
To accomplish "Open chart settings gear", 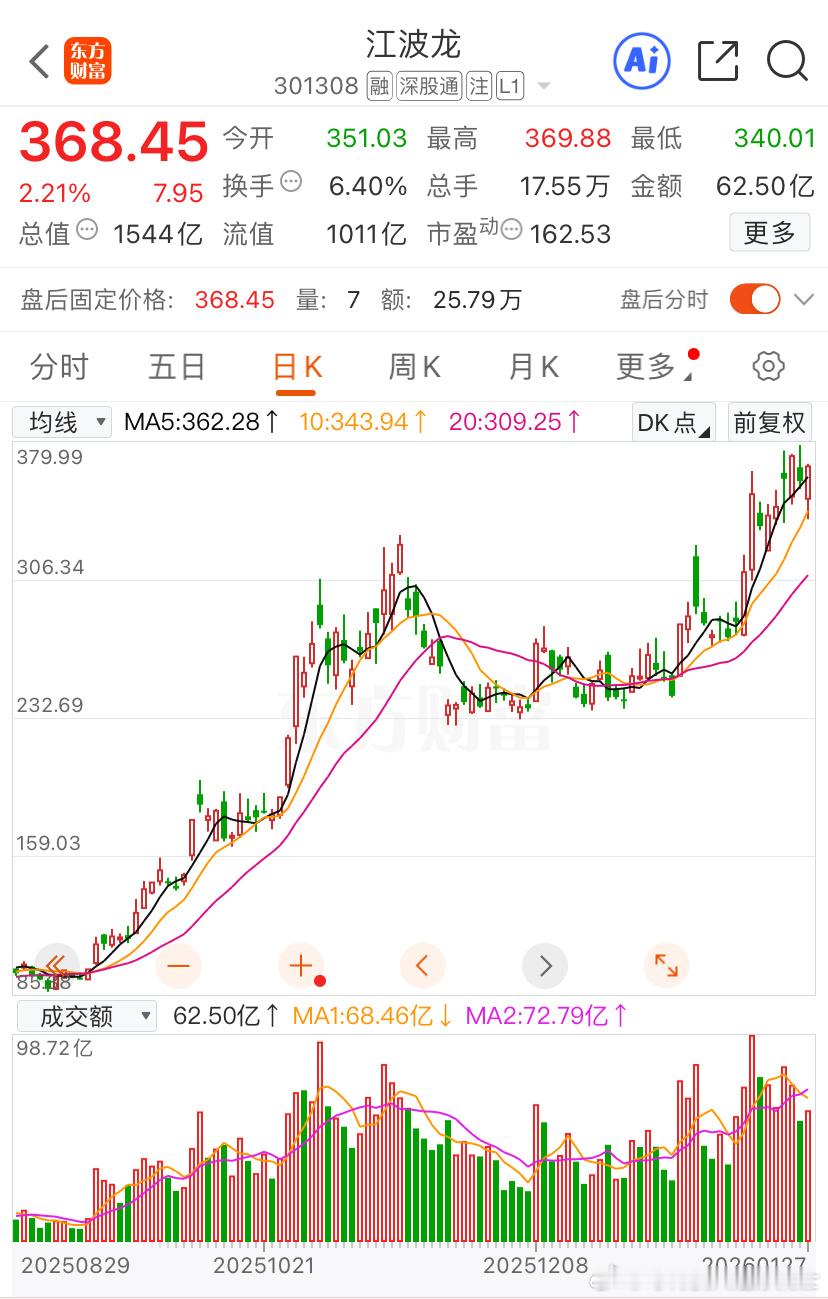I will click(x=768, y=366).
